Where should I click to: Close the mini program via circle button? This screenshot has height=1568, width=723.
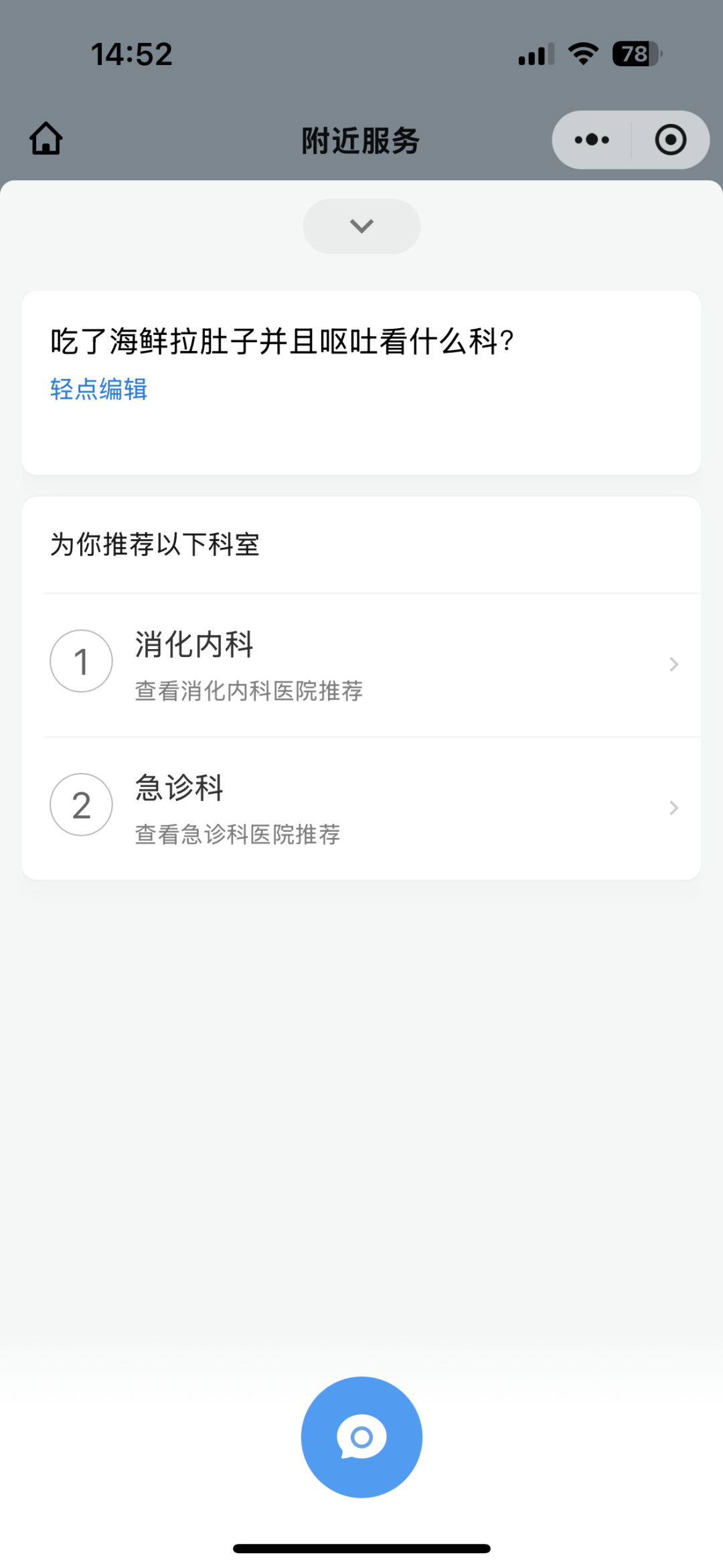[x=671, y=140]
